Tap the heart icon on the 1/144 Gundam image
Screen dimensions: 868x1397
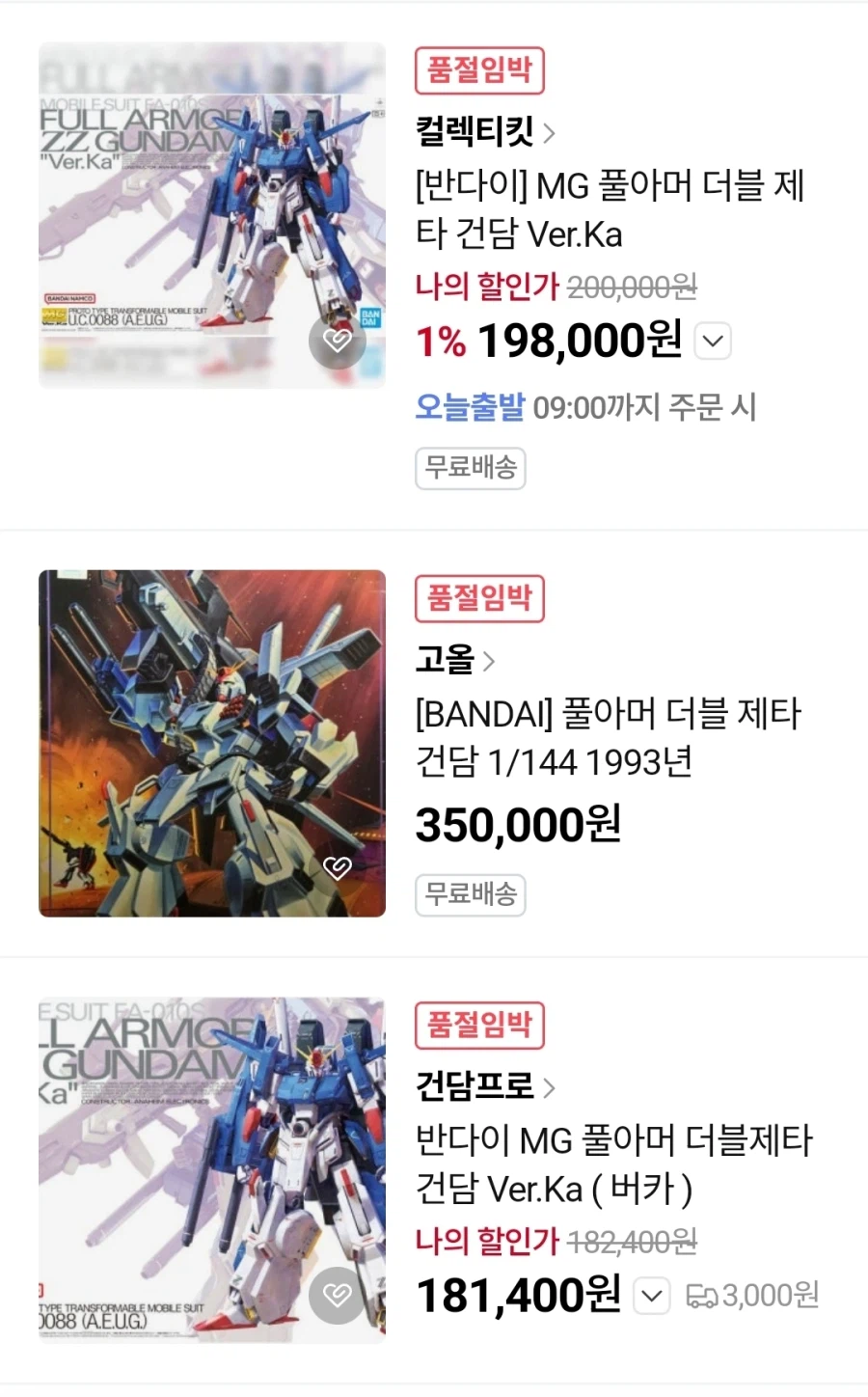(x=338, y=867)
